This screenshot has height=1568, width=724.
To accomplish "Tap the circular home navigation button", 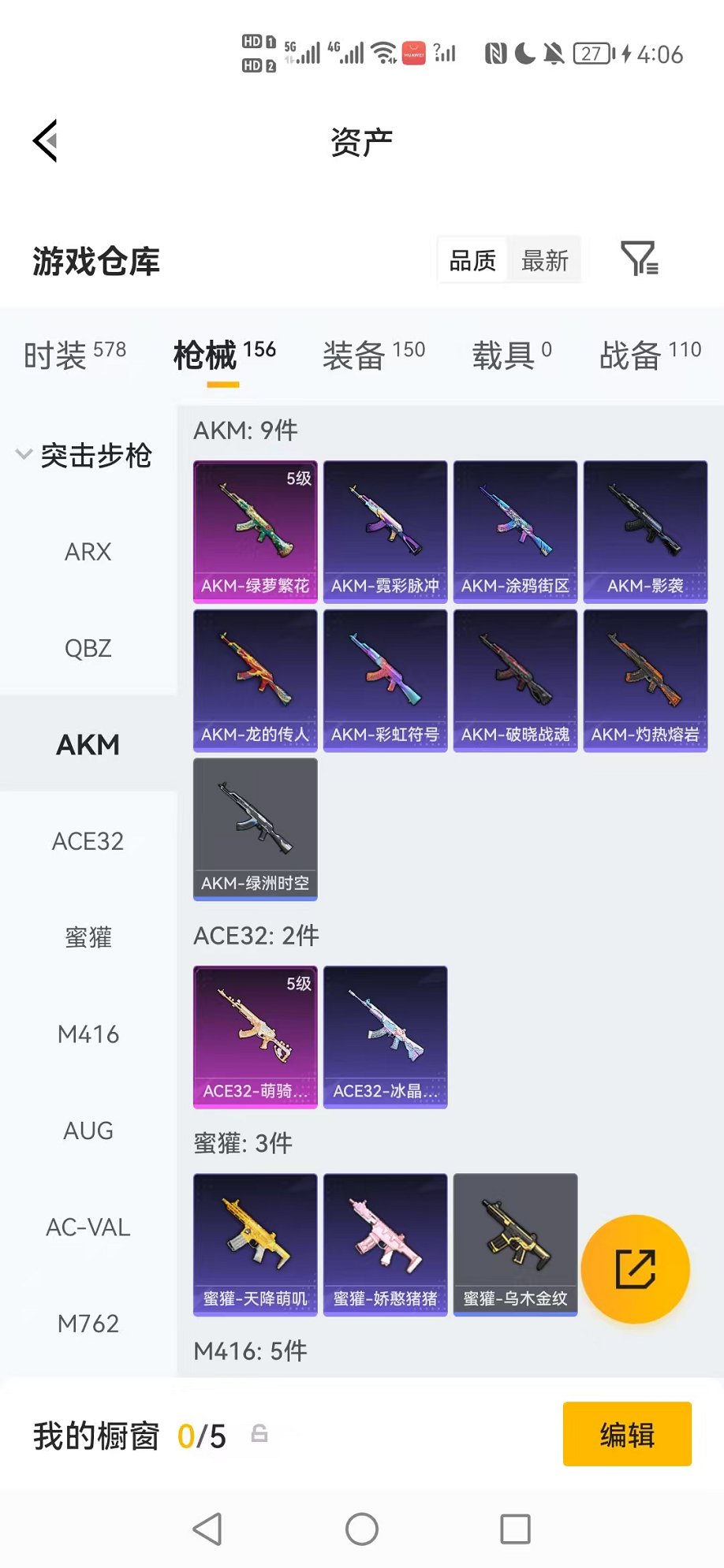I will (361, 1528).
